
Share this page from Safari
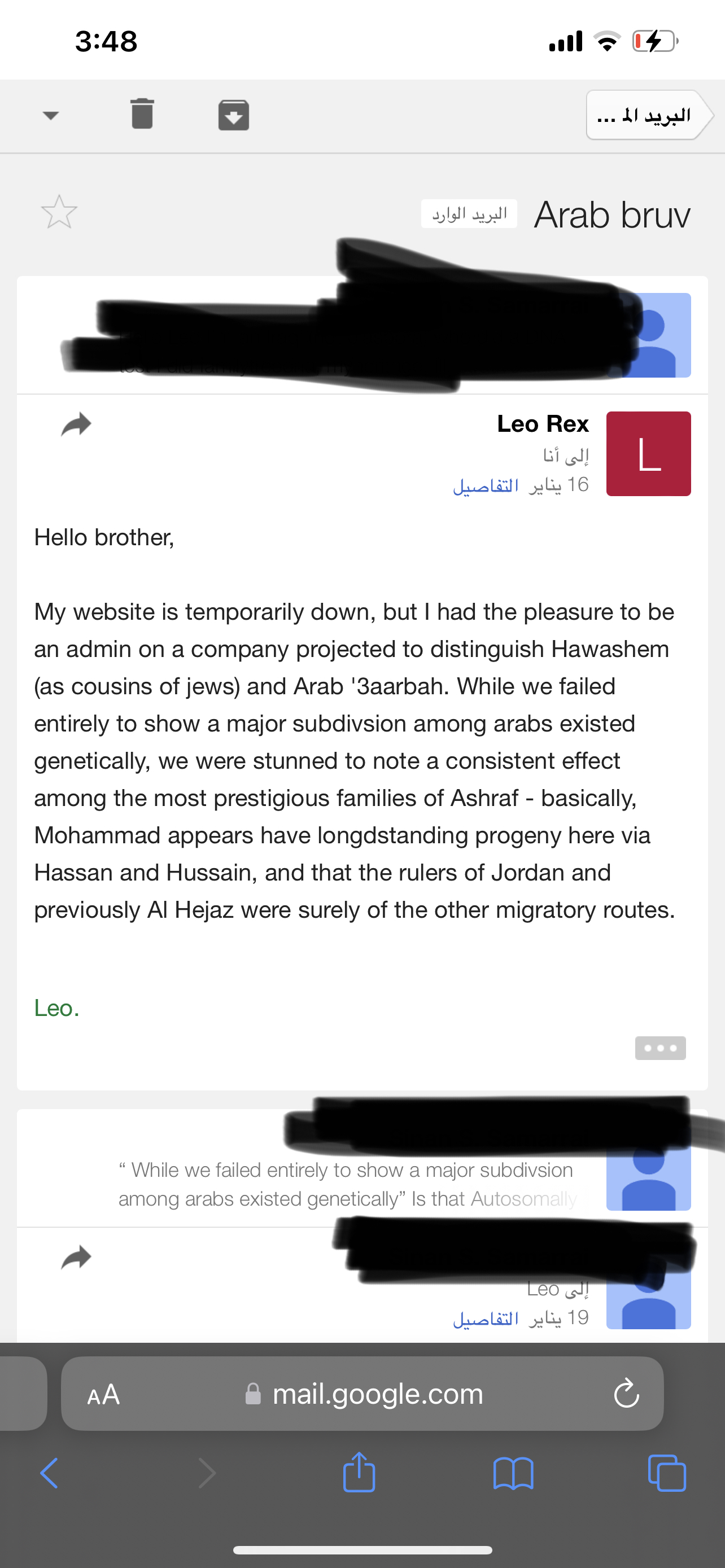359,1472
